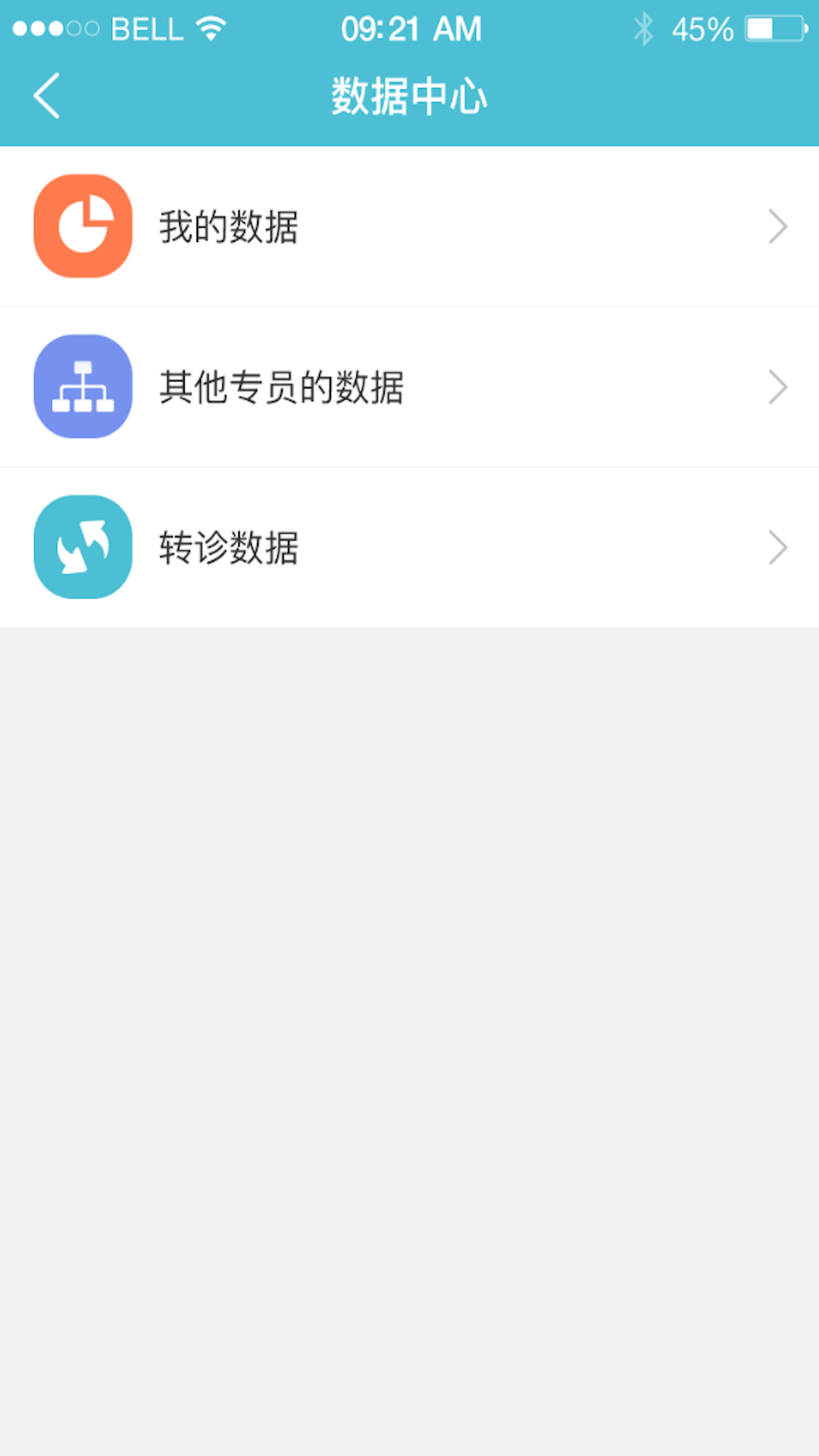The height and width of the screenshot is (1456, 819).
Task: Tap the Bluetooth icon in the status bar
Action: (645, 27)
